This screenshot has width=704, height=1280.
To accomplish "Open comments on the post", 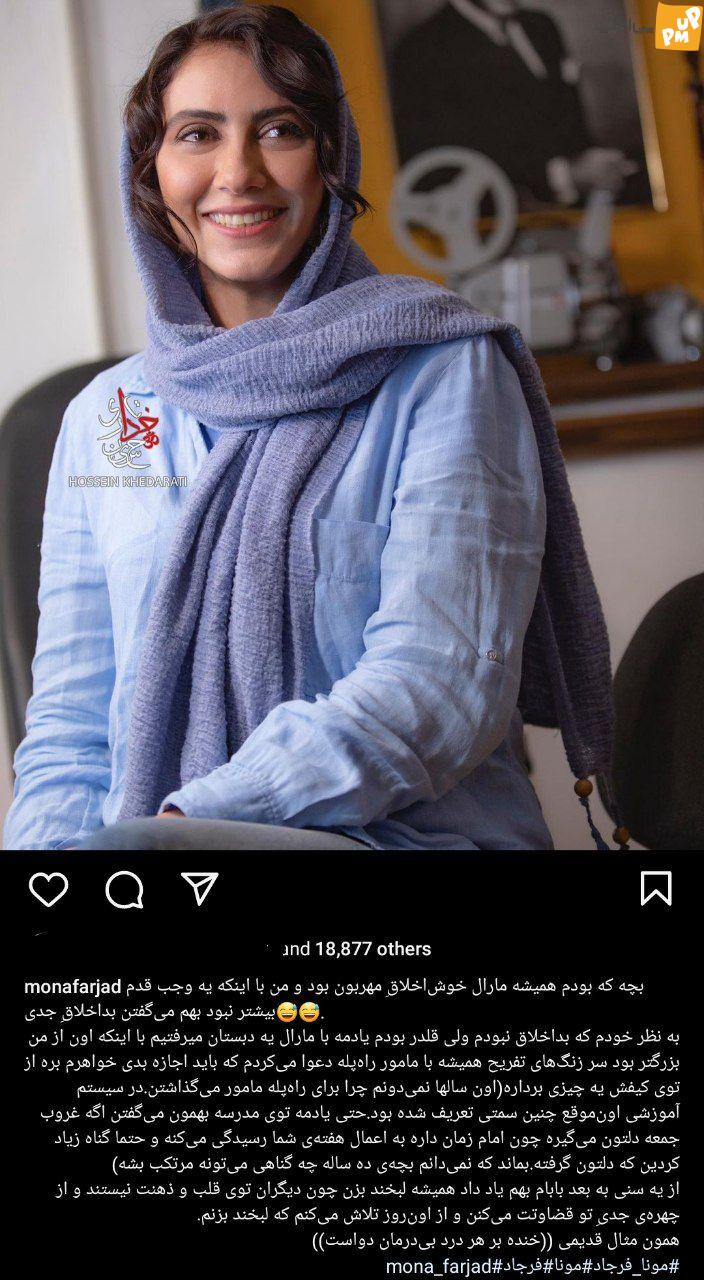I will pos(124,889).
